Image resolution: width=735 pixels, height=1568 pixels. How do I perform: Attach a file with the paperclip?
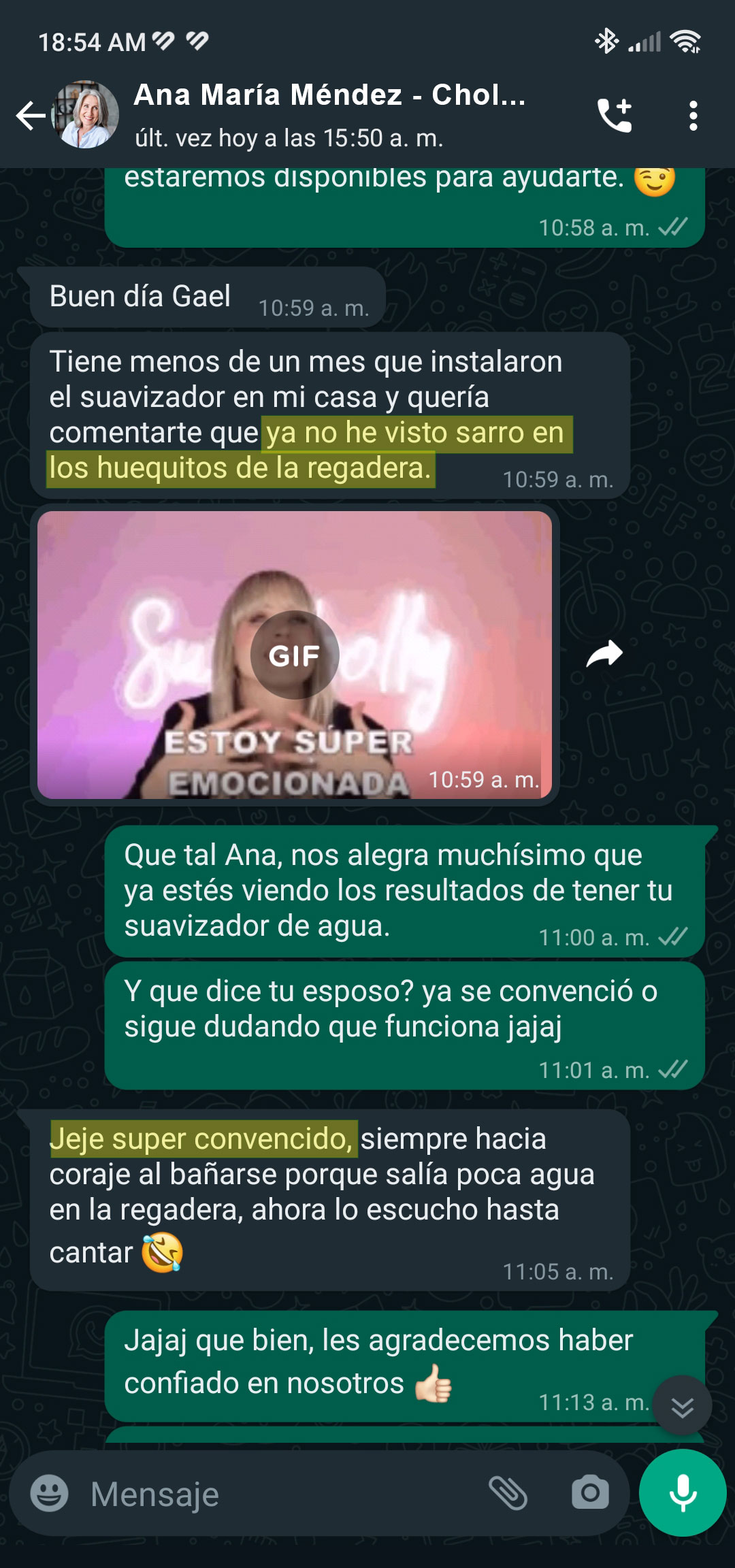click(508, 1494)
